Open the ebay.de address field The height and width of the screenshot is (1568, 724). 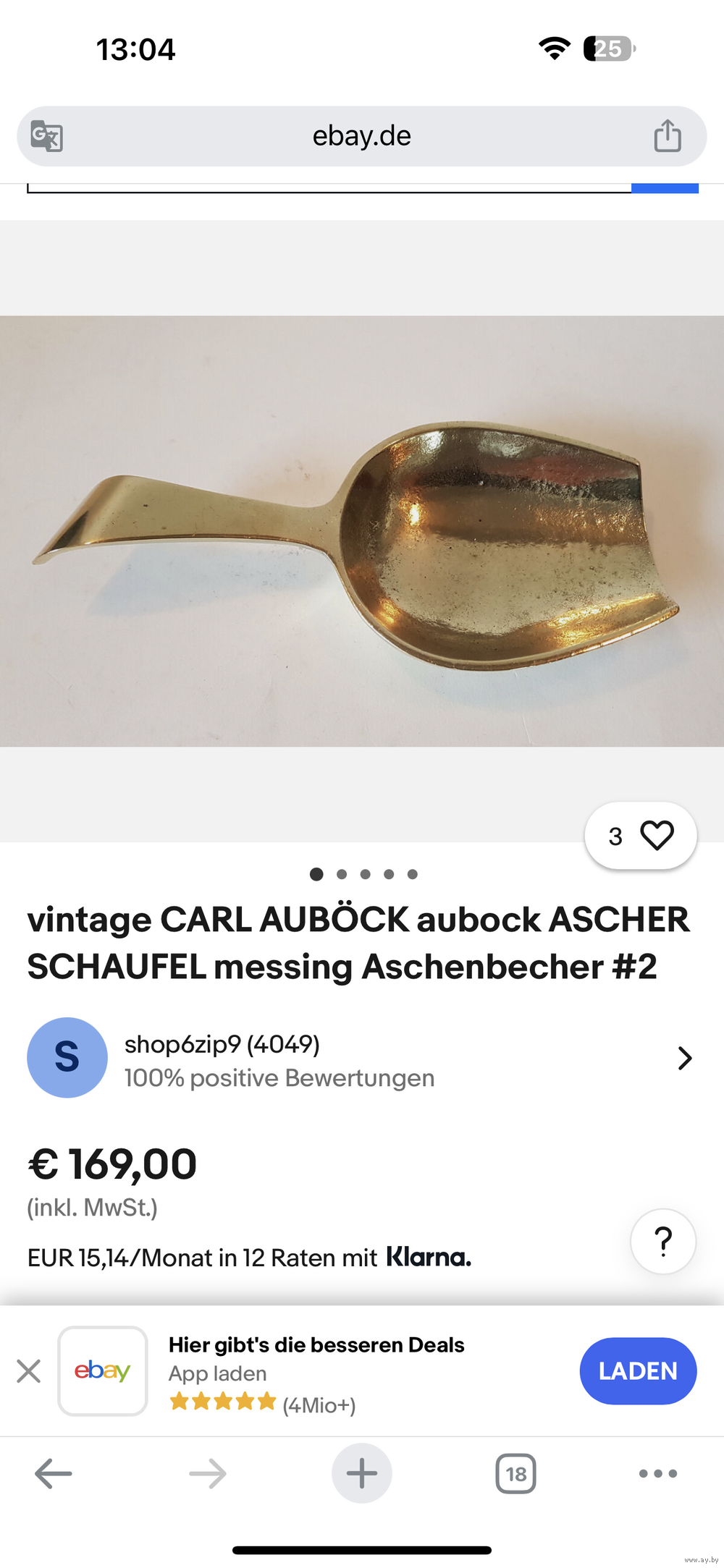362,136
